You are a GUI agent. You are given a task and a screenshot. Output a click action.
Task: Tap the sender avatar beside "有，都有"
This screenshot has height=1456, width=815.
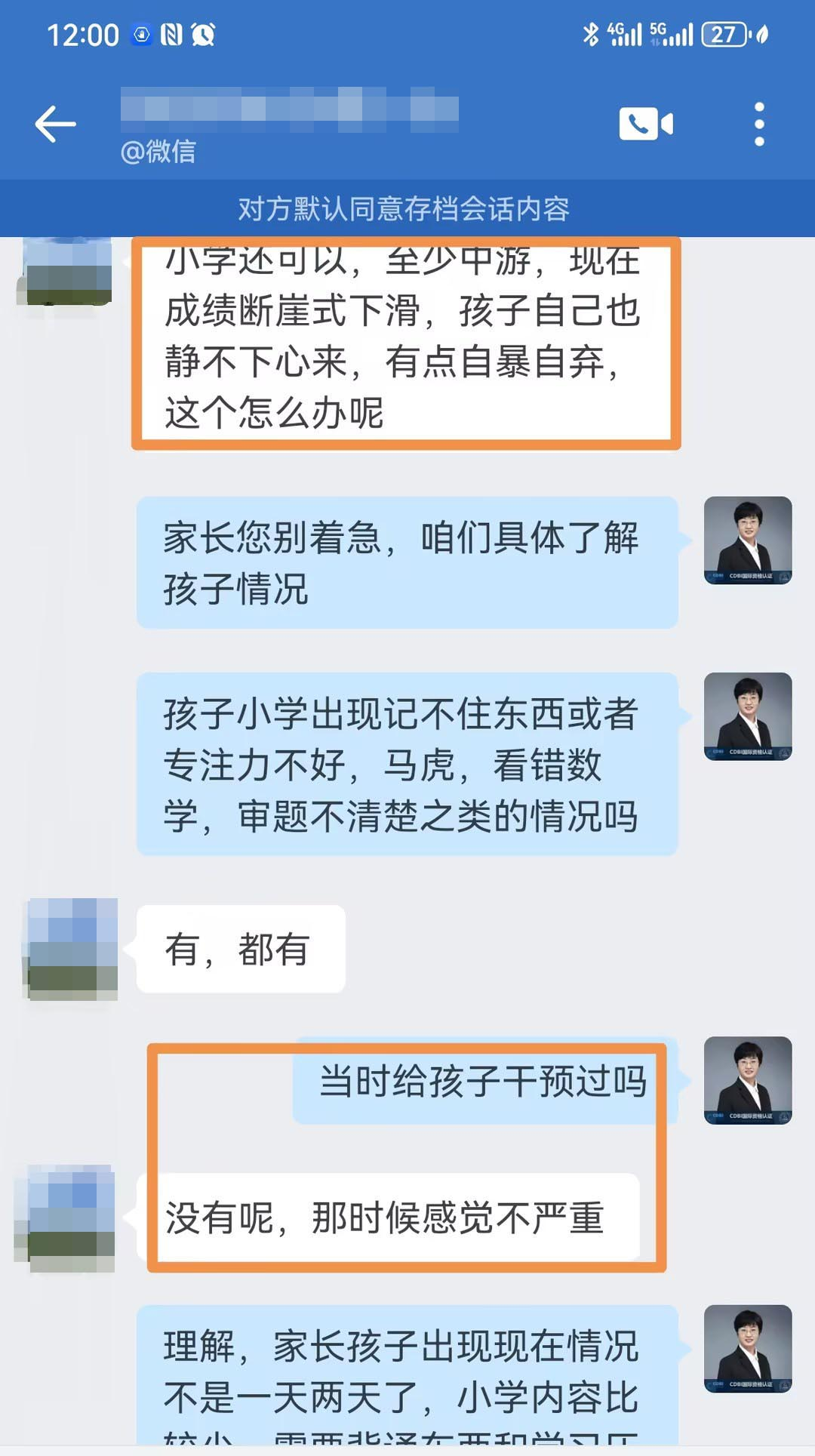click(x=72, y=949)
